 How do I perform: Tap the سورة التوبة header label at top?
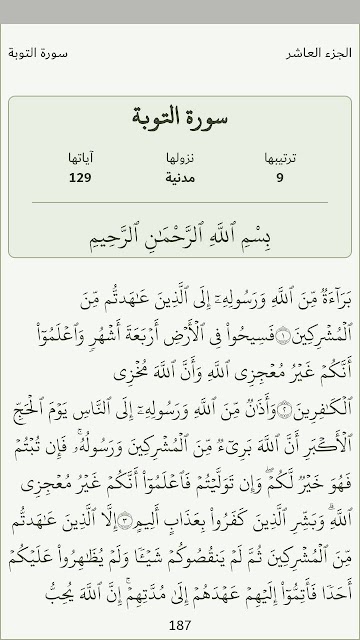click(38, 53)
